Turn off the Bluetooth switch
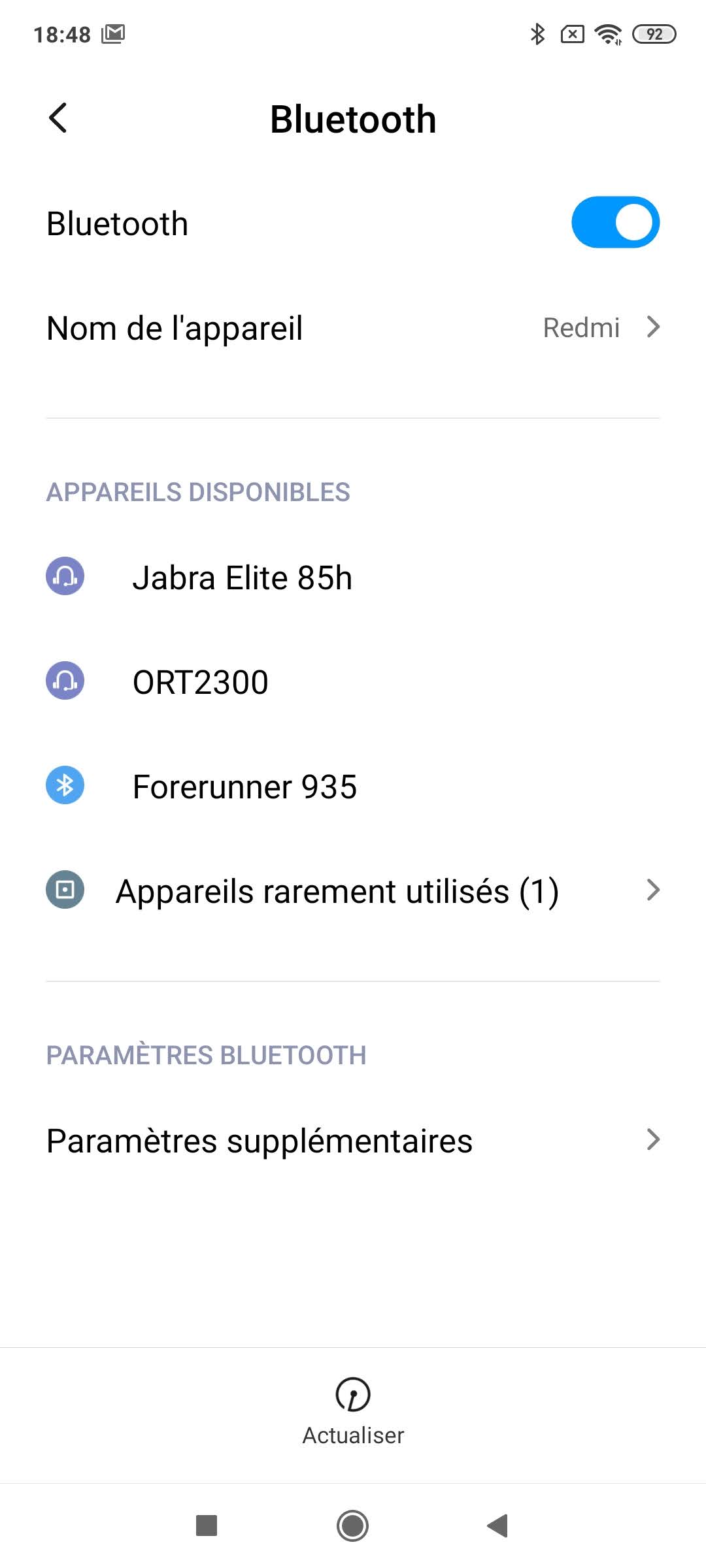This screenshot has width=706, height=1568. tap(615, 222)
